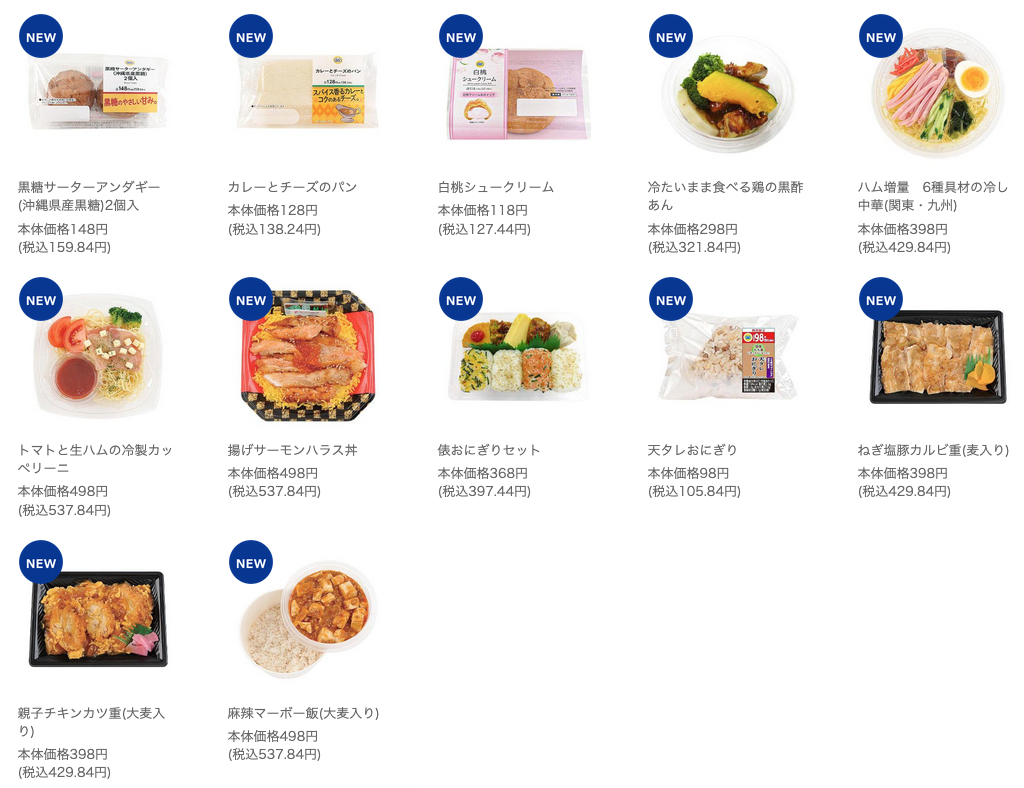View 親子チキンカツ重(大麦入り) product
This screenshot has width=1024, height=788.
point(98,619)
